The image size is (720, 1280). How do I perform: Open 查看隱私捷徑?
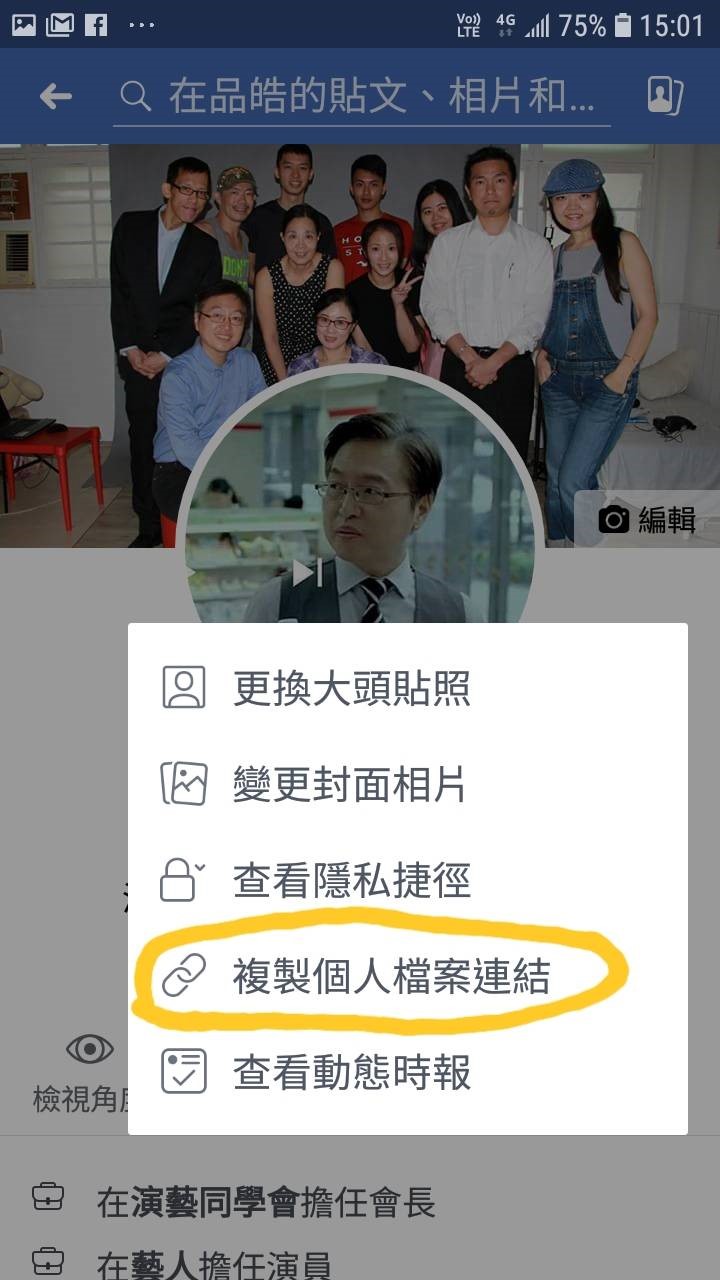pyautogui.click(x=350, y=880)
